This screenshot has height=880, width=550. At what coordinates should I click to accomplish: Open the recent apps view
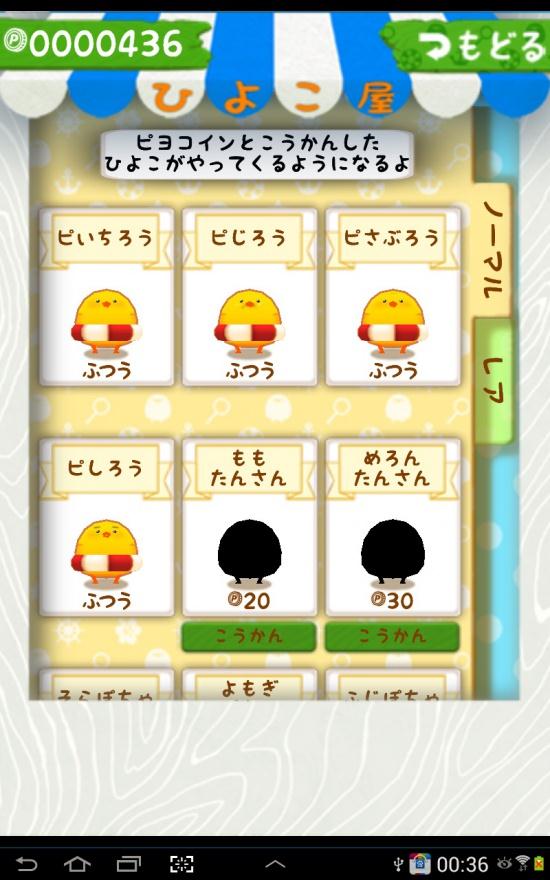click(129, 863)
